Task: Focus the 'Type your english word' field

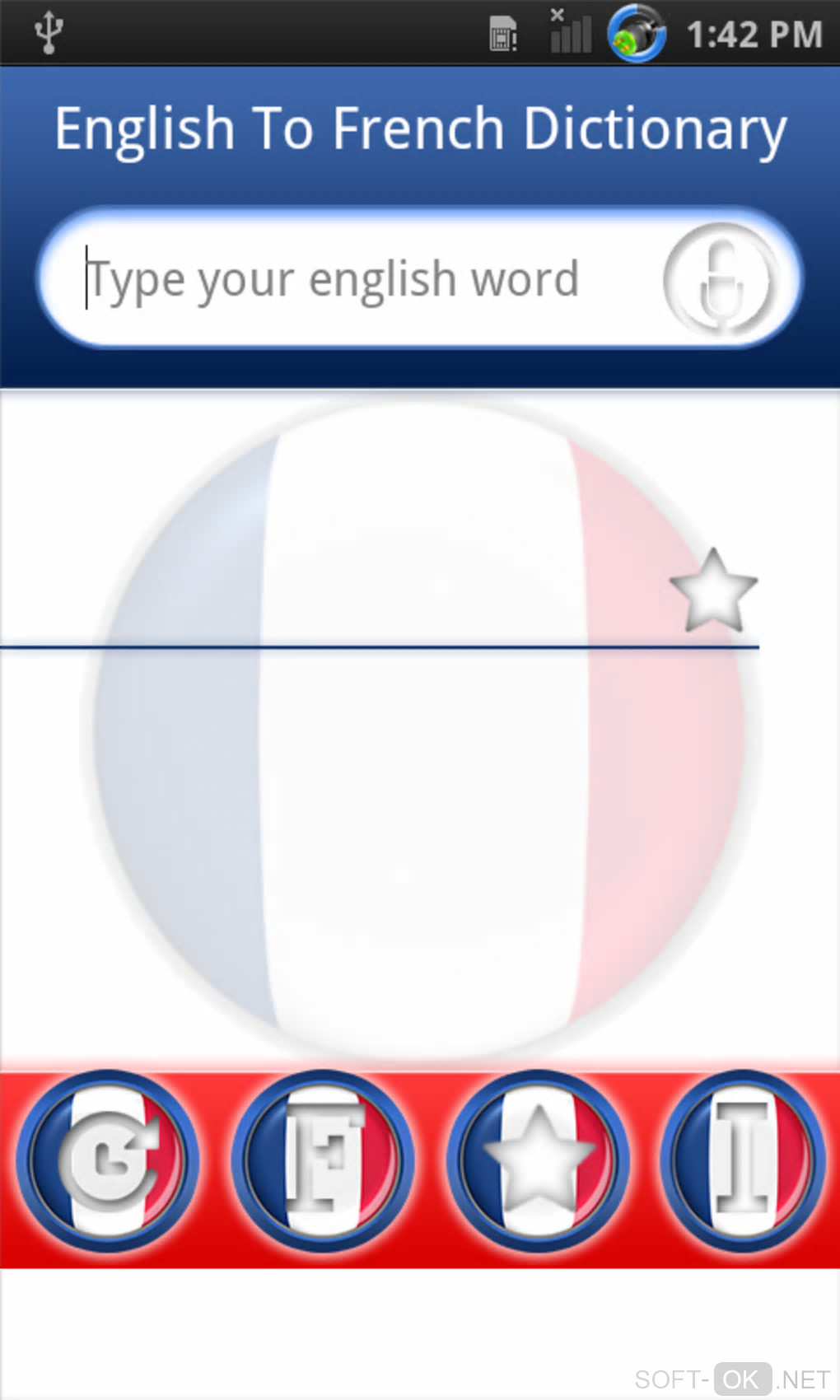Action: pos(346,280)
